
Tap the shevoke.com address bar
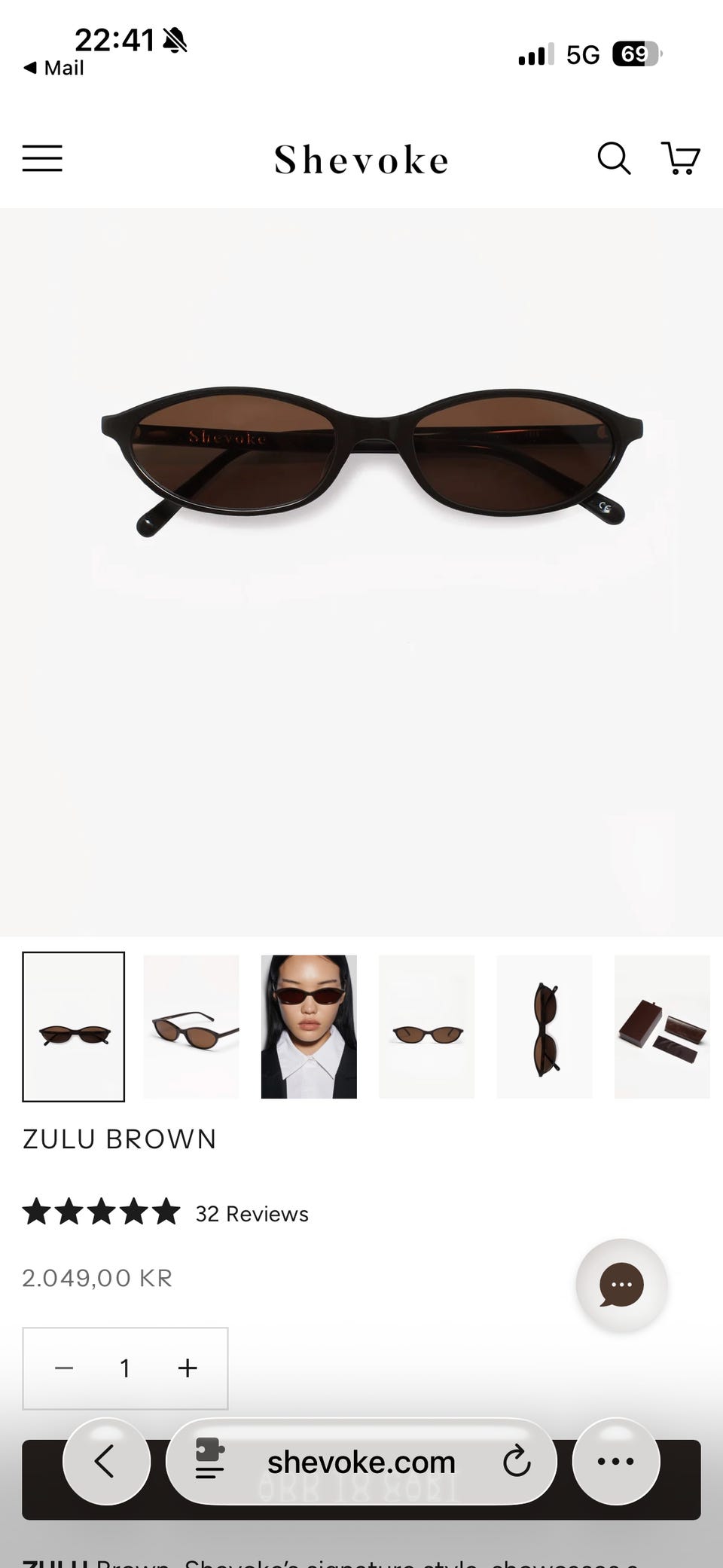point(361,1462)
